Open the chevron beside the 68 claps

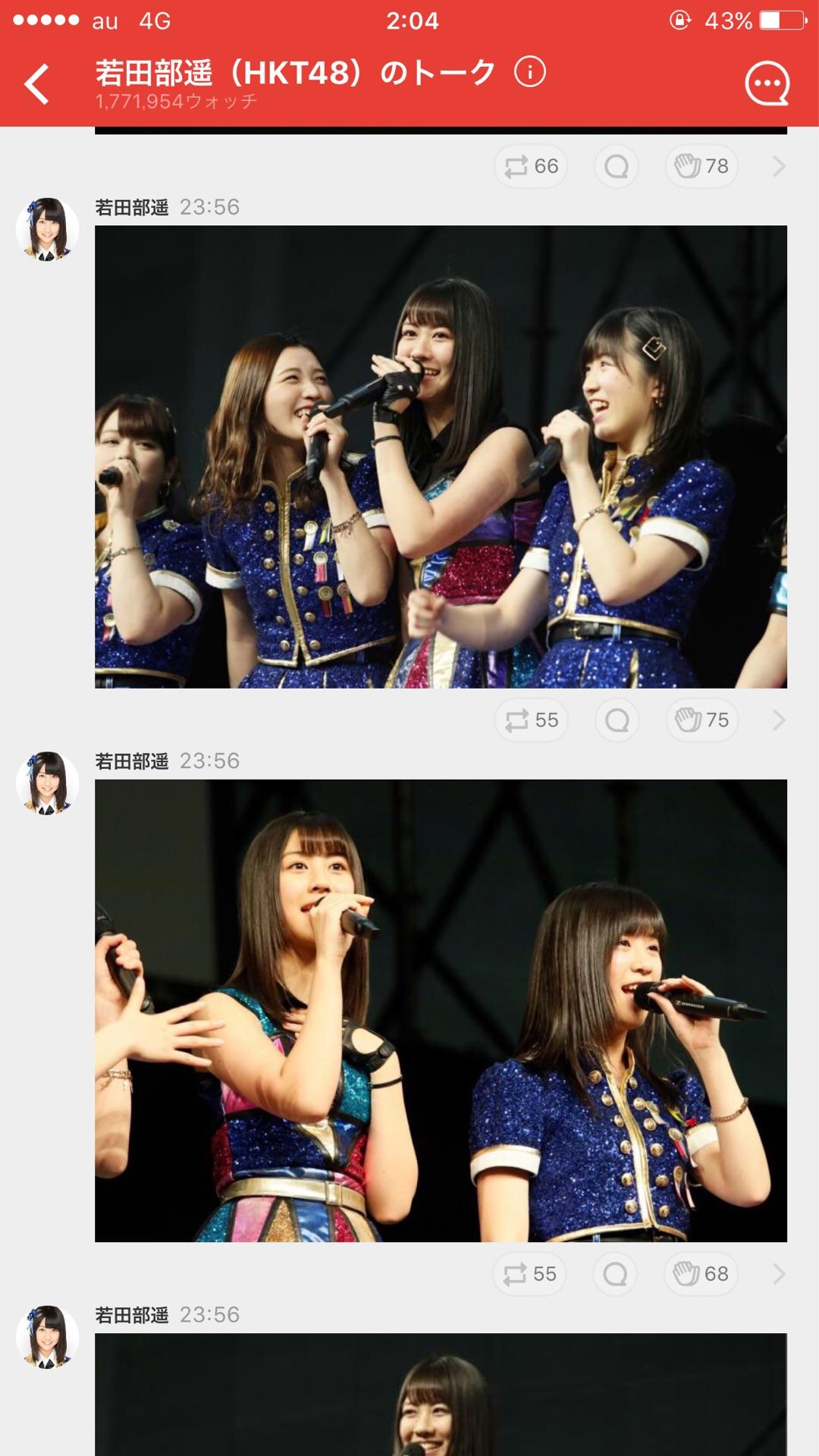tap(779, 1273)
